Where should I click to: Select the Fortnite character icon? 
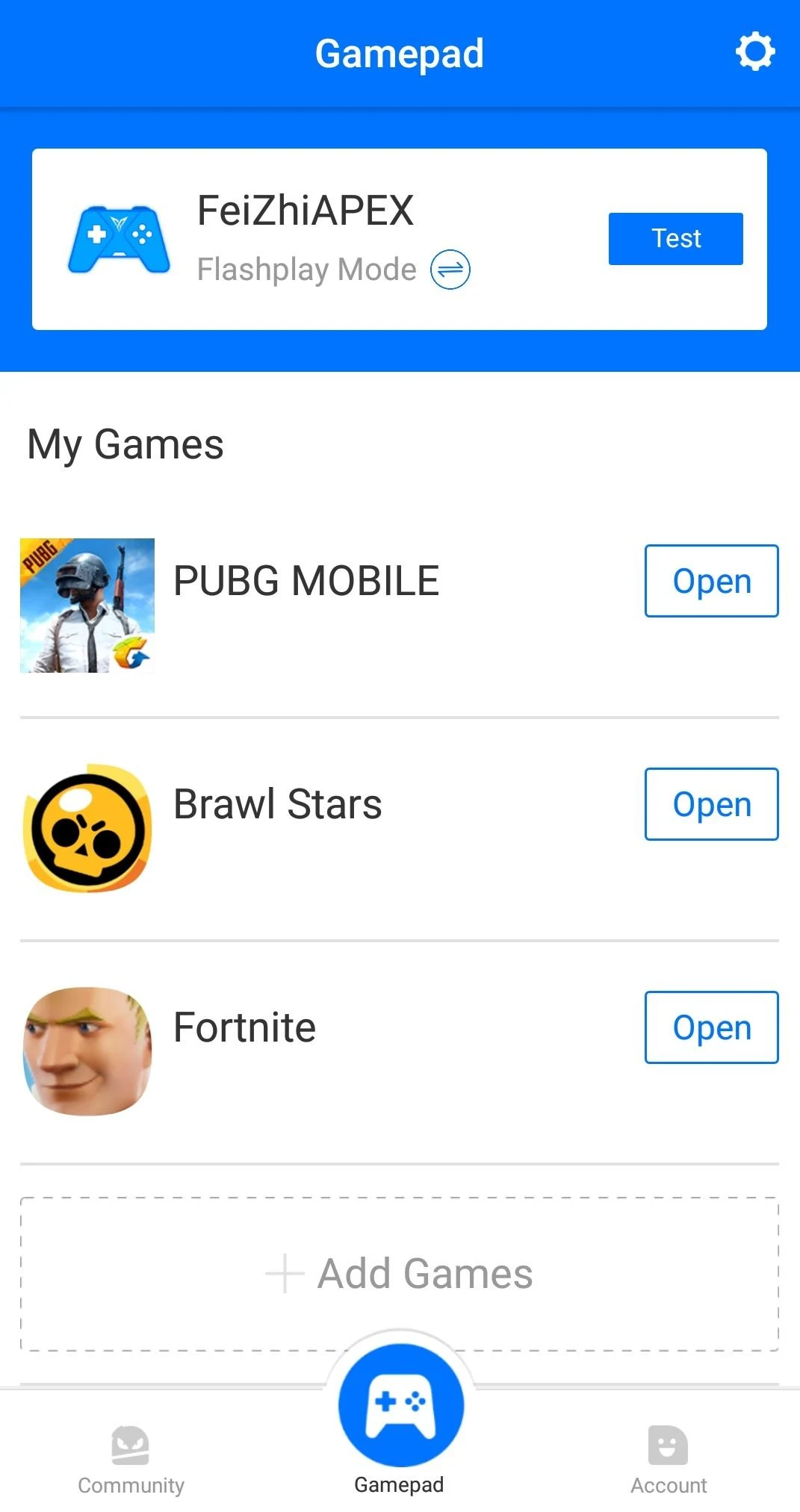[87, 1051]
